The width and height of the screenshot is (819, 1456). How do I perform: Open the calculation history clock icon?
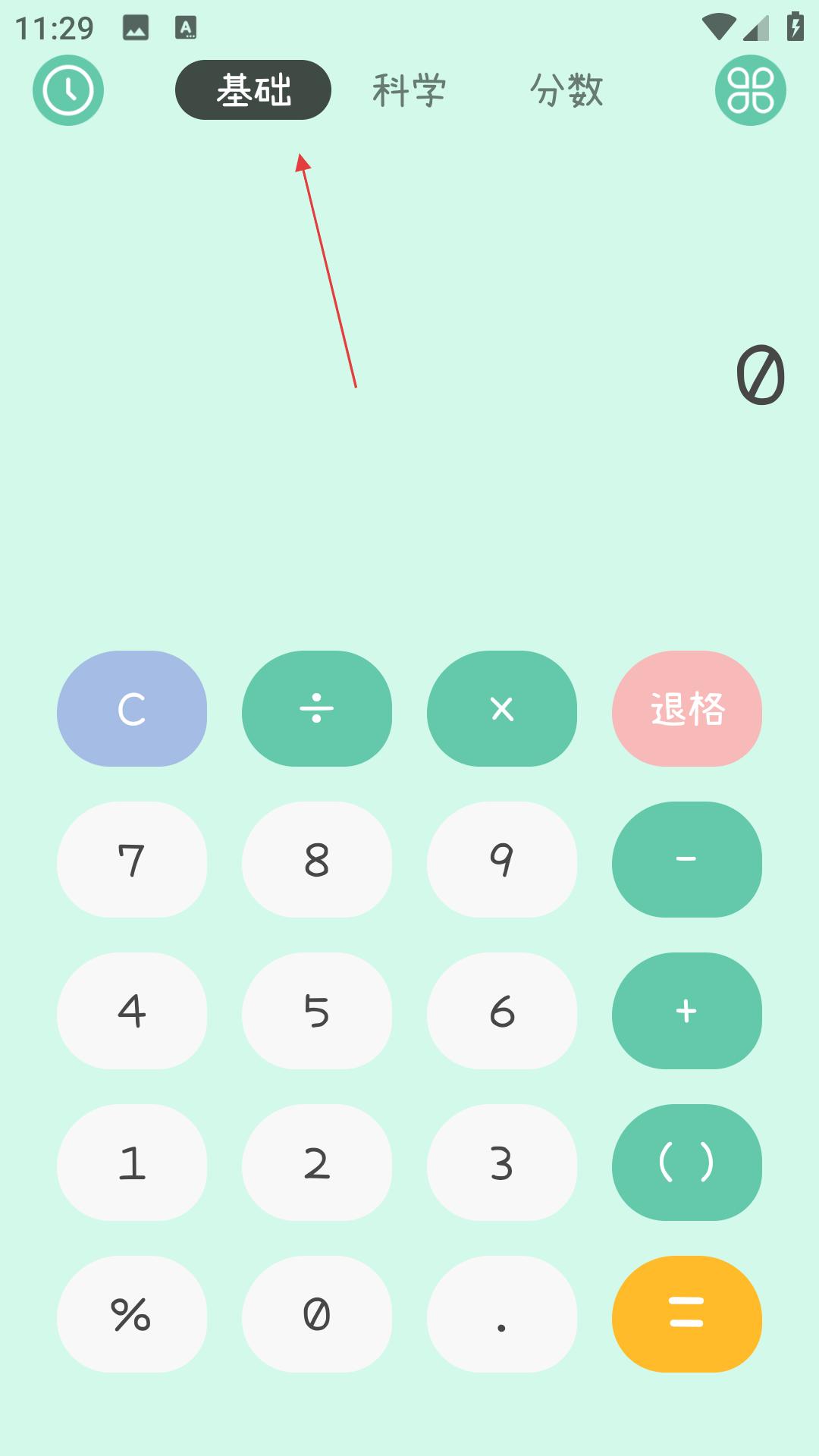pyautogui.click(x=68, y=90)
